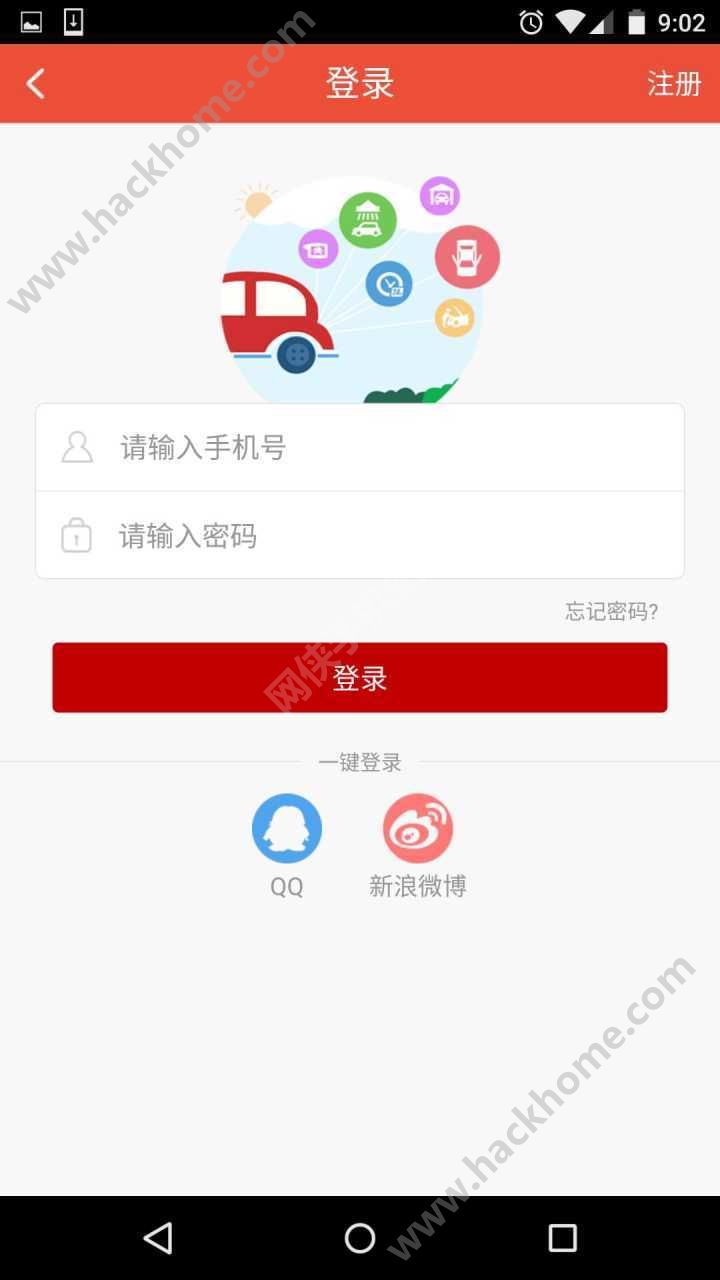Focus the 请输入手机号 phone number field
Image resolution: width=720 pixels, height=1280 pixels.
pos(360,447)
